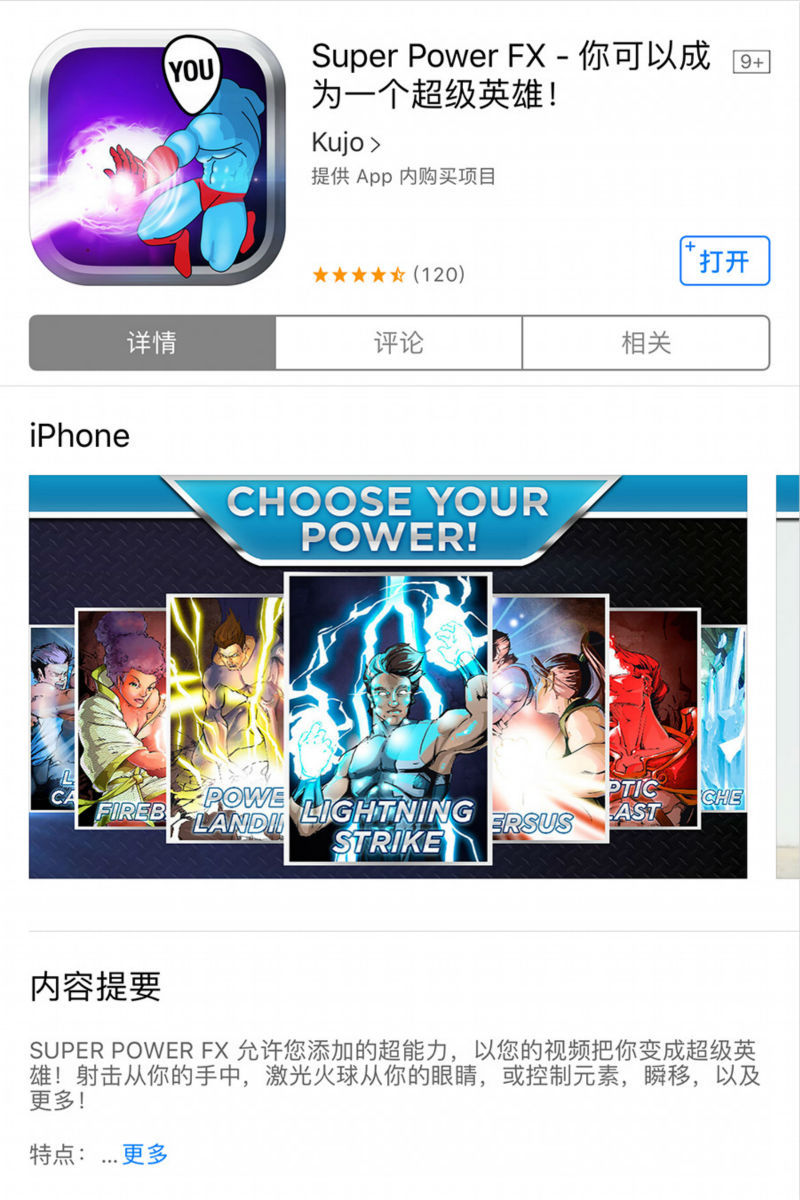View the ratings with 120 reviews

pos(388,274)
